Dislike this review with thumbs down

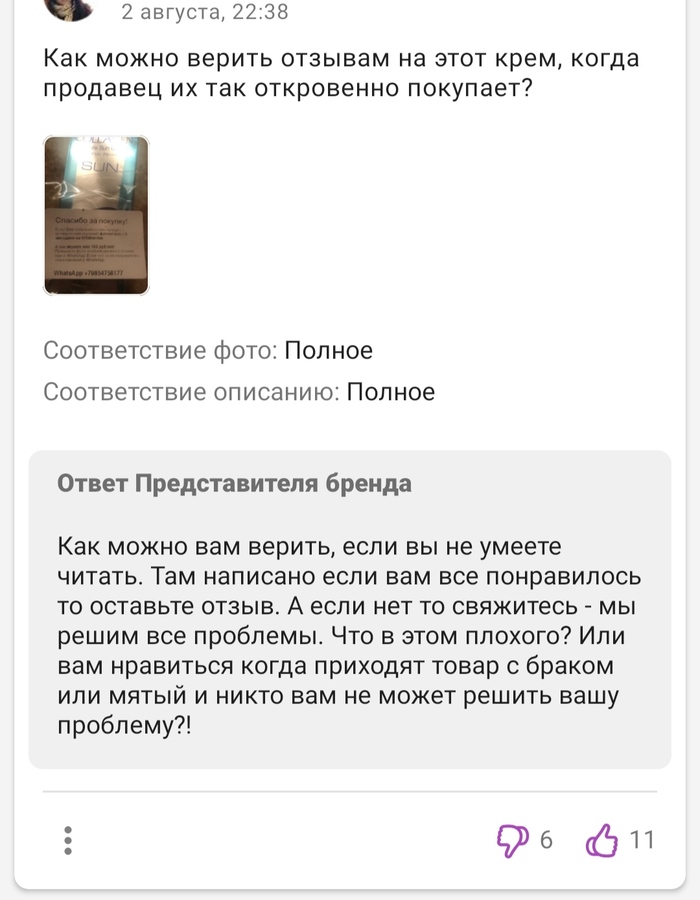[512, 840]
